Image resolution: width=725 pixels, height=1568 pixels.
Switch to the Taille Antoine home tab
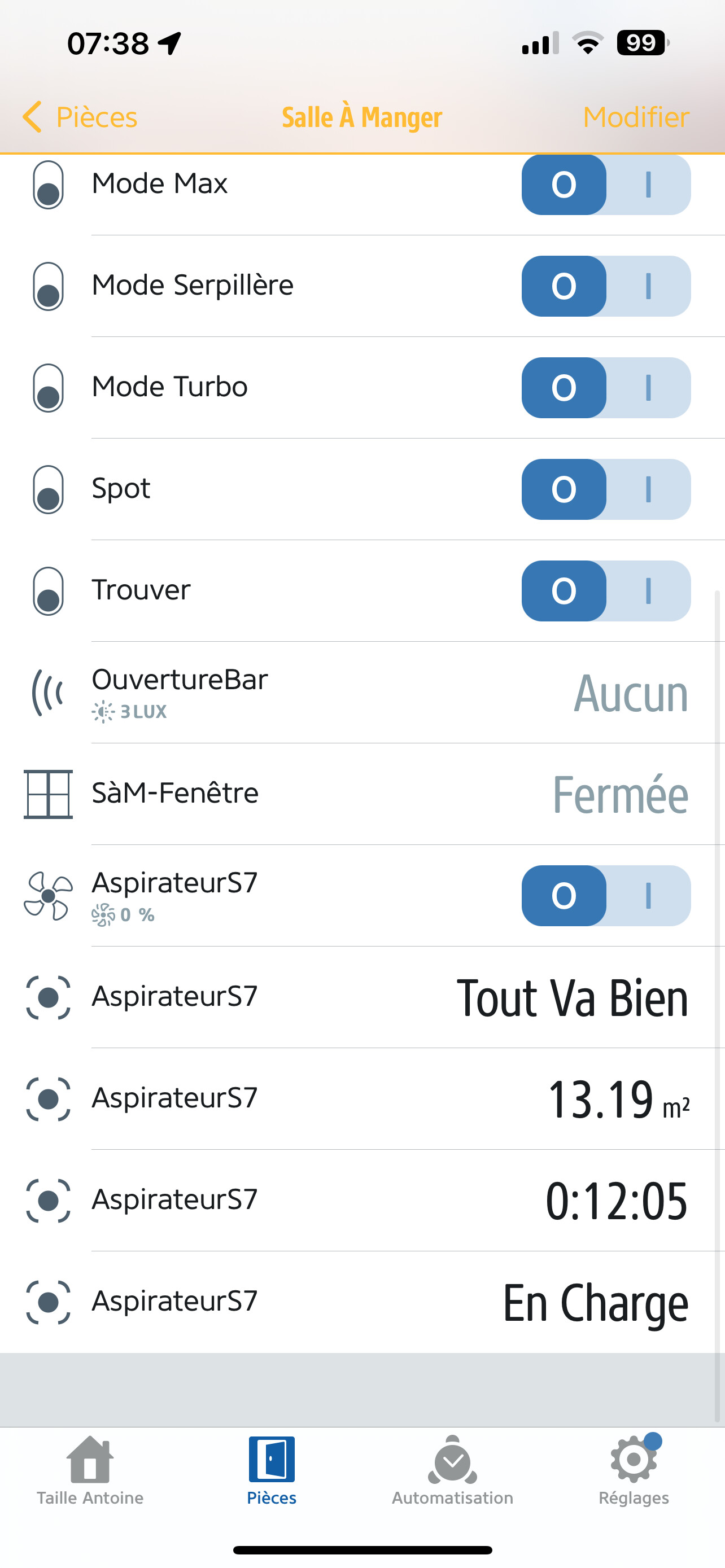90,1470
